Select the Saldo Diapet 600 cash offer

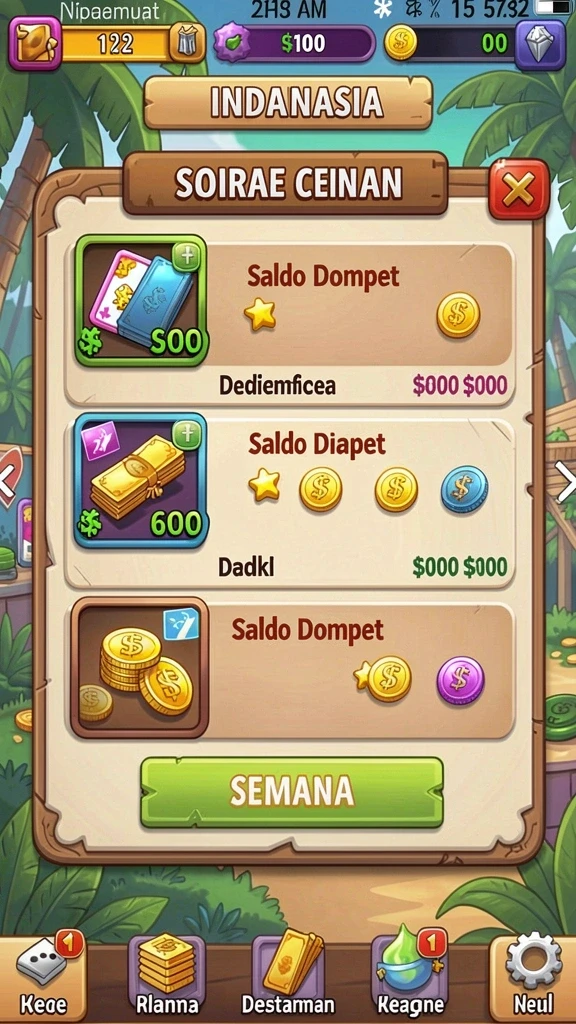click(x=291, y=502)
